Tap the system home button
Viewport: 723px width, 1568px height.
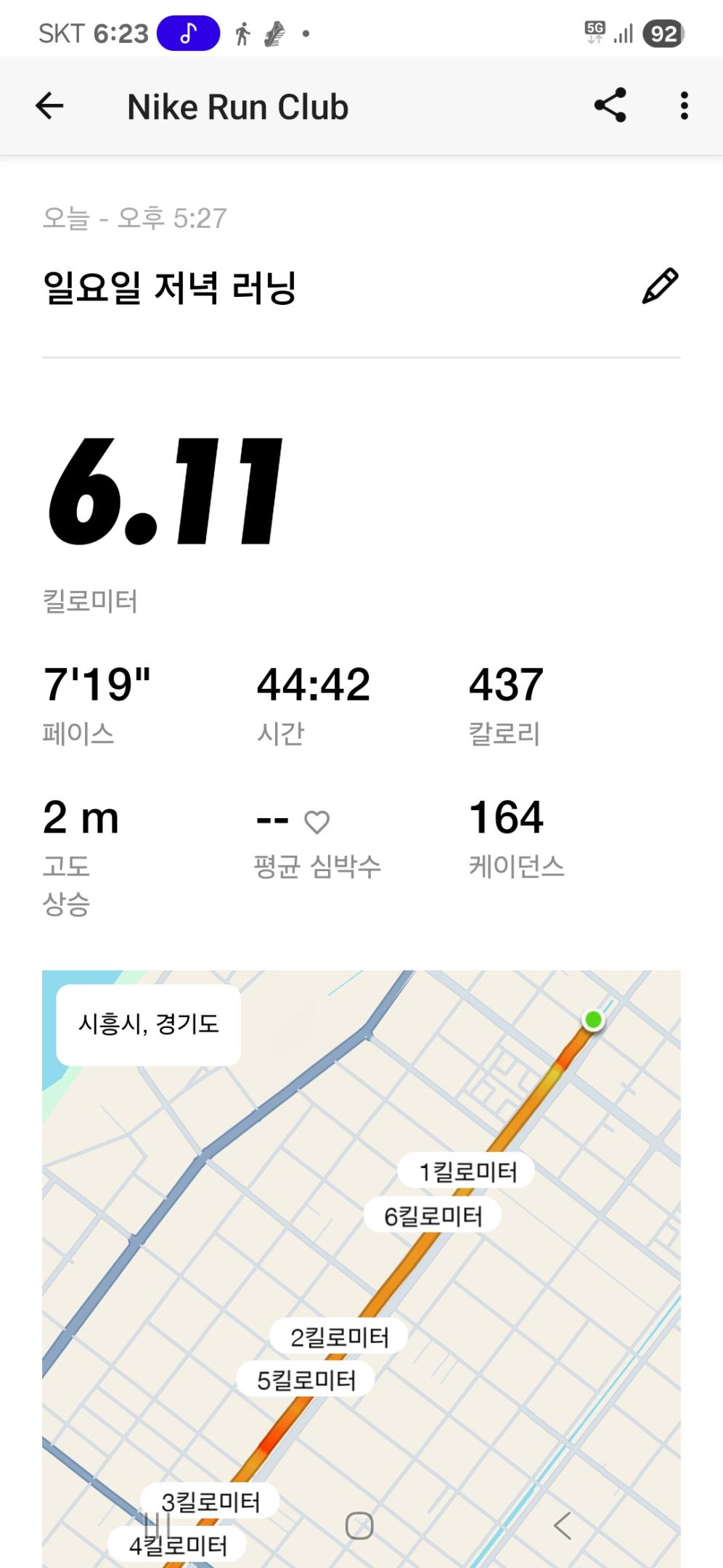coord(359,1526)
